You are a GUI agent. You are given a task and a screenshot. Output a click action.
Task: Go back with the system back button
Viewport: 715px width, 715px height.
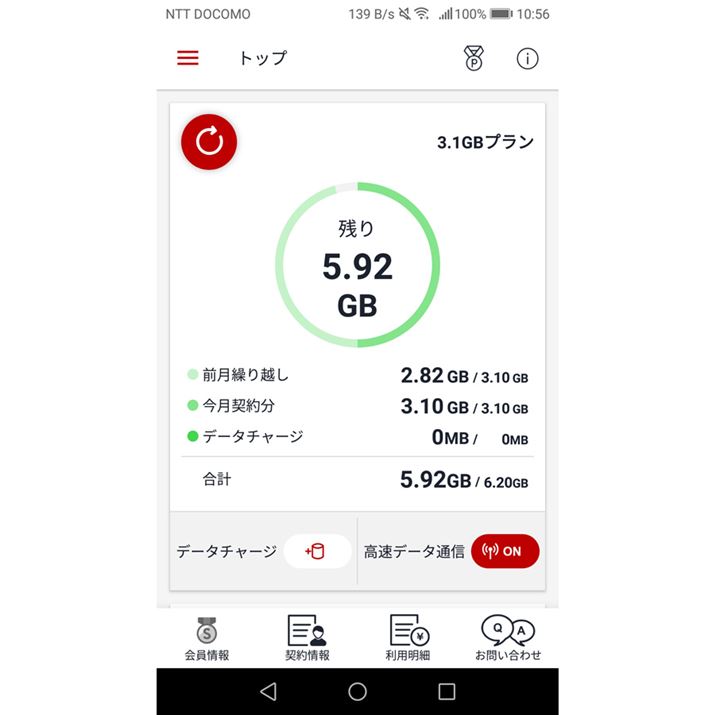click(267, 692)
